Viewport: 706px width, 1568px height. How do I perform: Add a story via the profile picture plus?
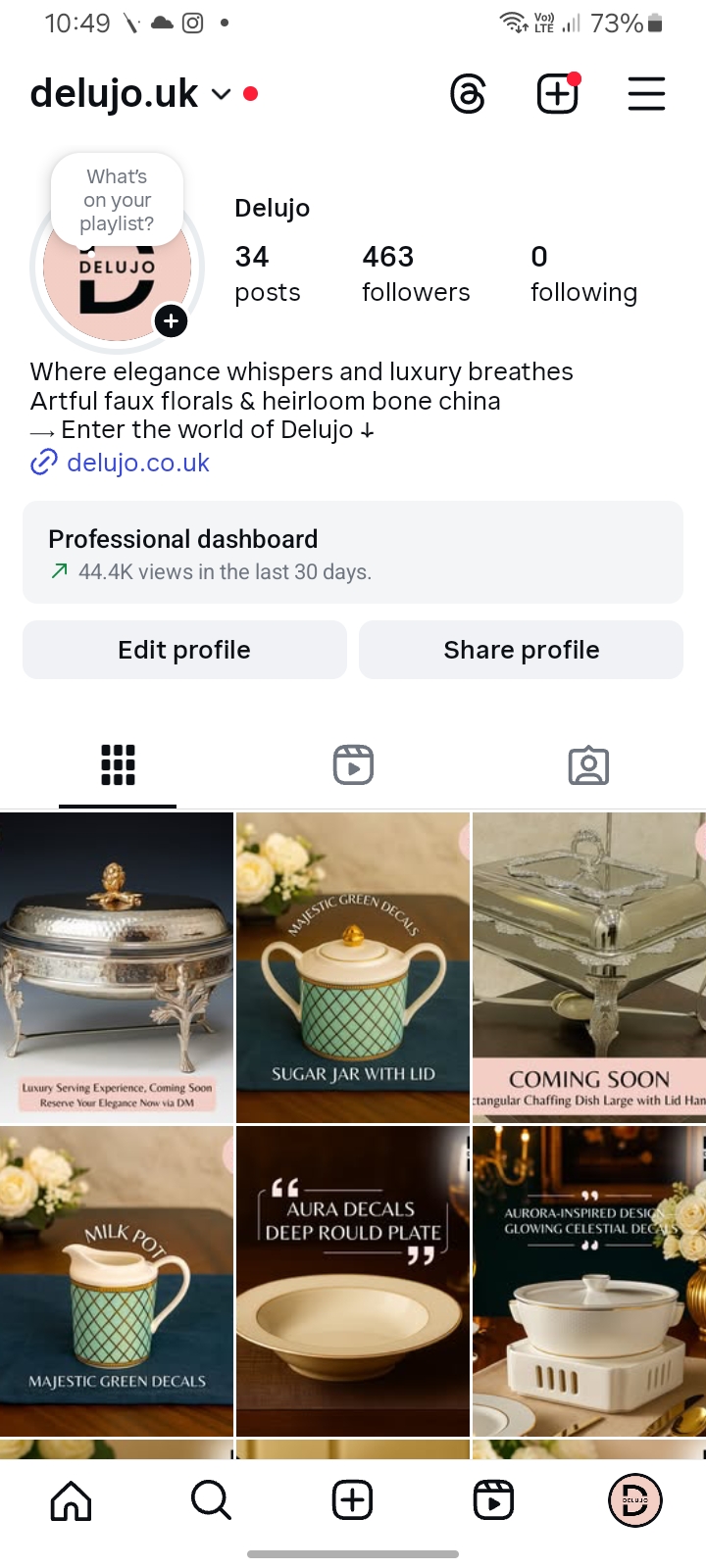pos(171,320)
